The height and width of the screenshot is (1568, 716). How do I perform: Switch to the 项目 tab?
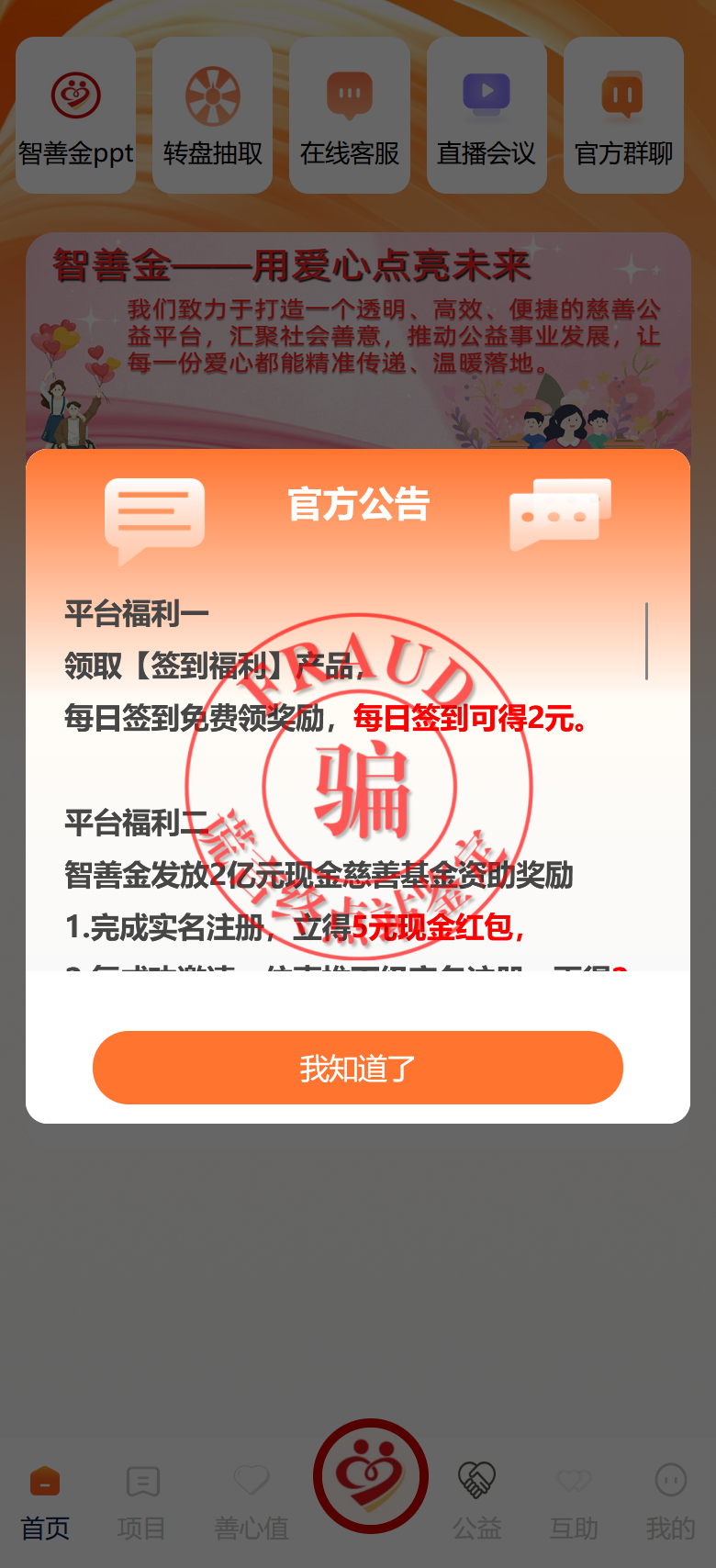(x=141, y=1502)
